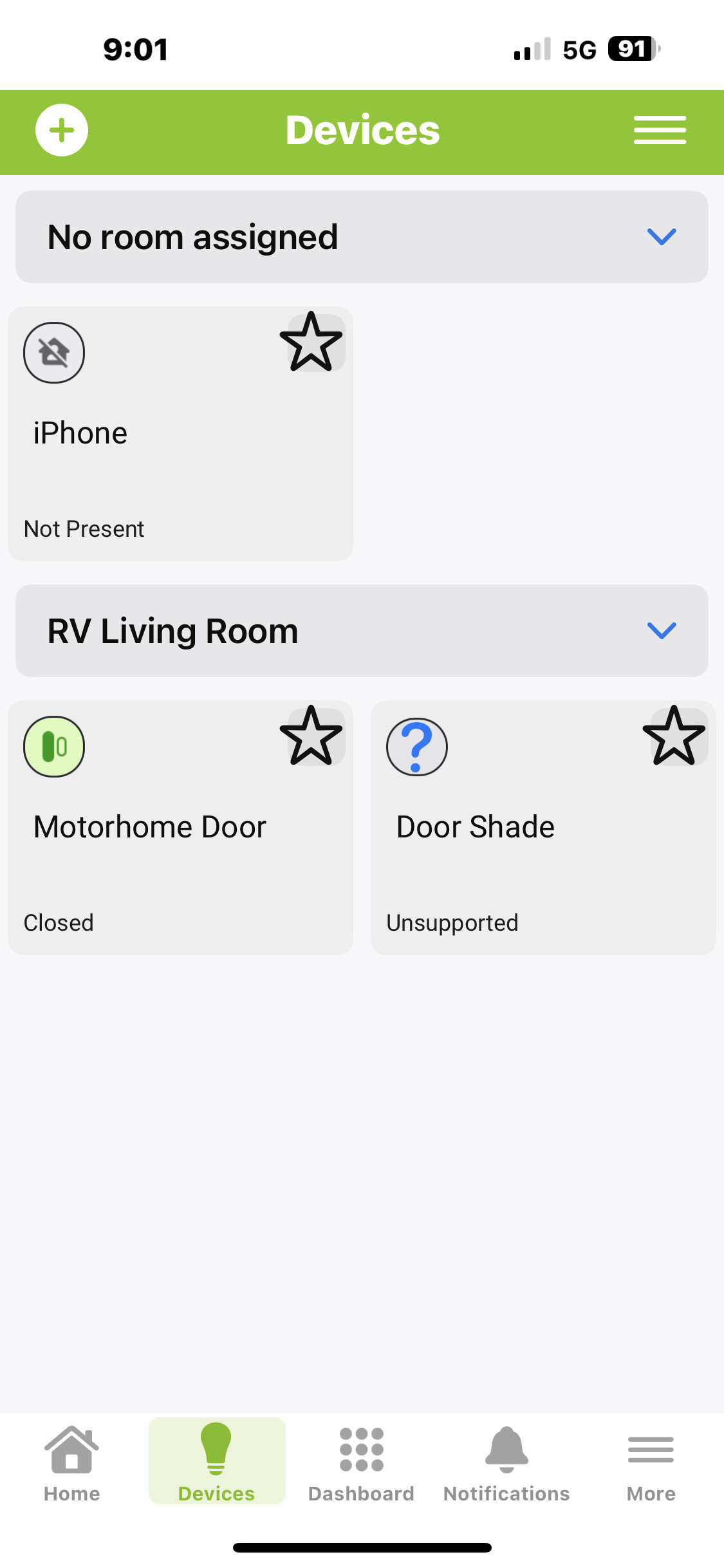This screenshot has width=724, height=1568.
Task: Open the Motorhome Door card
Action: [x=180, y=828]
